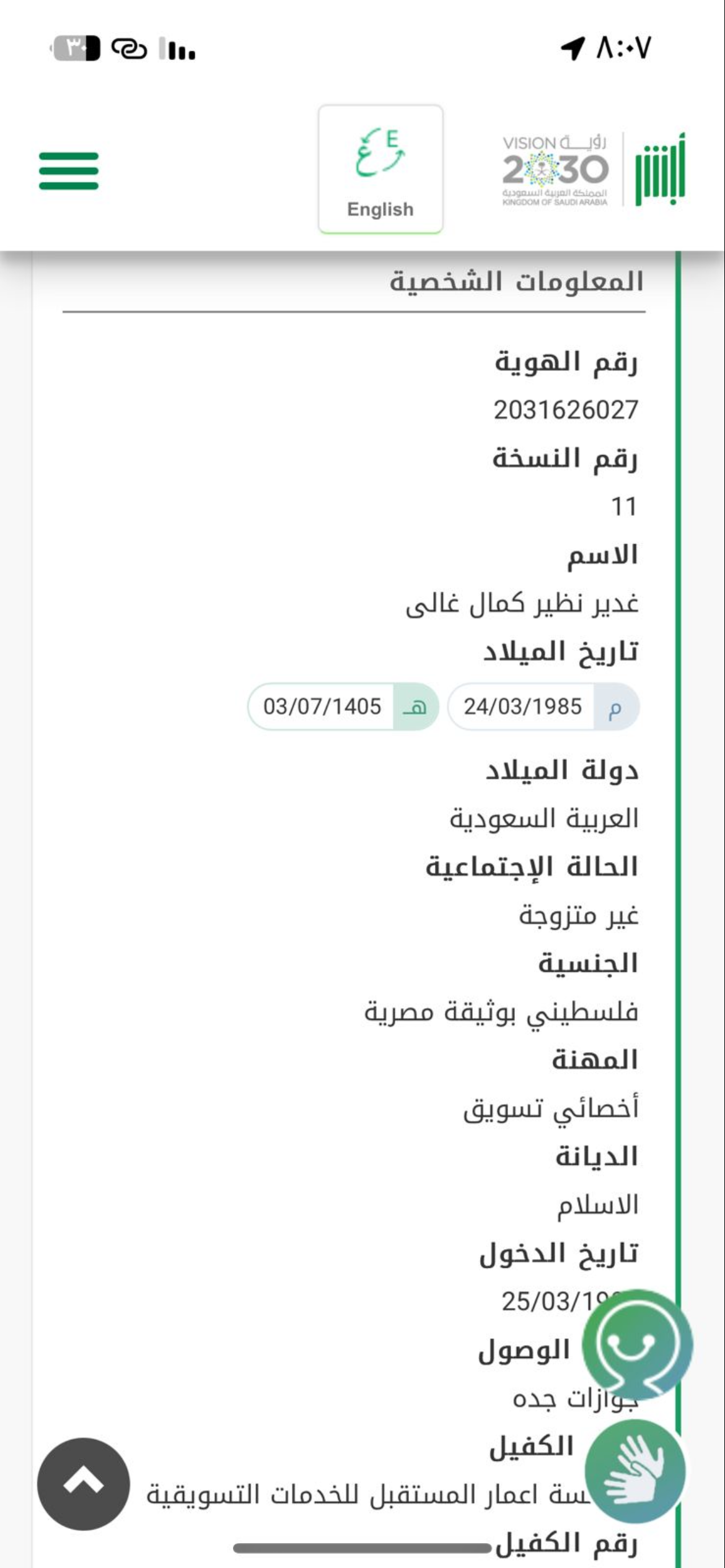Open sign language assistance button
This screenshot has width=725, height=1568.
point(635,1471)
